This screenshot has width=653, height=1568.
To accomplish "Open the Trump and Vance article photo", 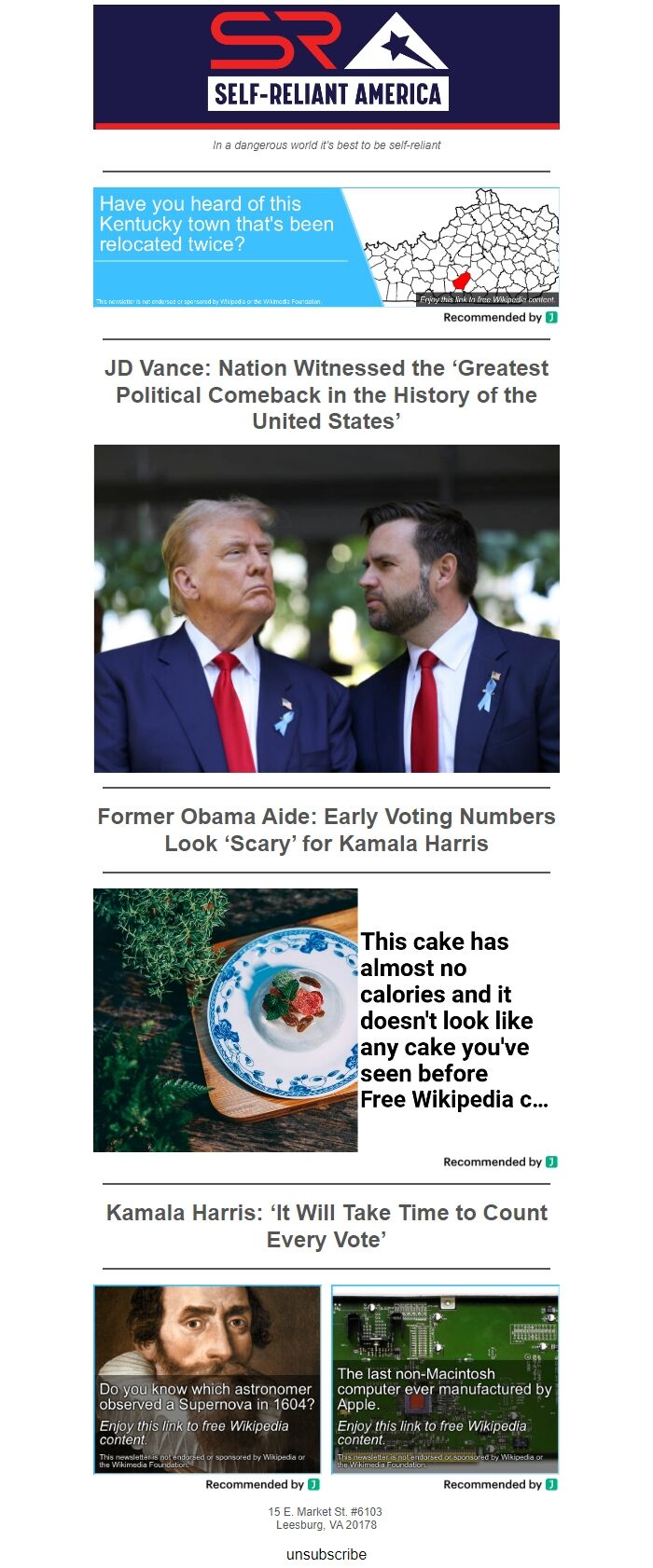I will coord(326,608).
